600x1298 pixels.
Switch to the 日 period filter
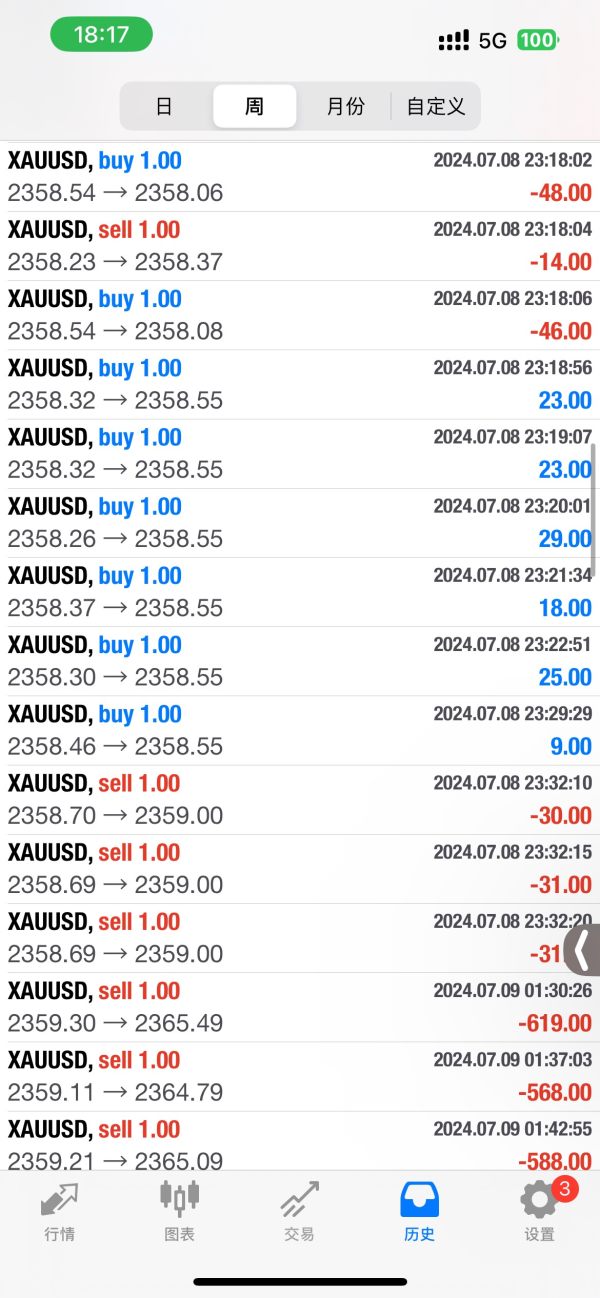click(x=165, y=106)
